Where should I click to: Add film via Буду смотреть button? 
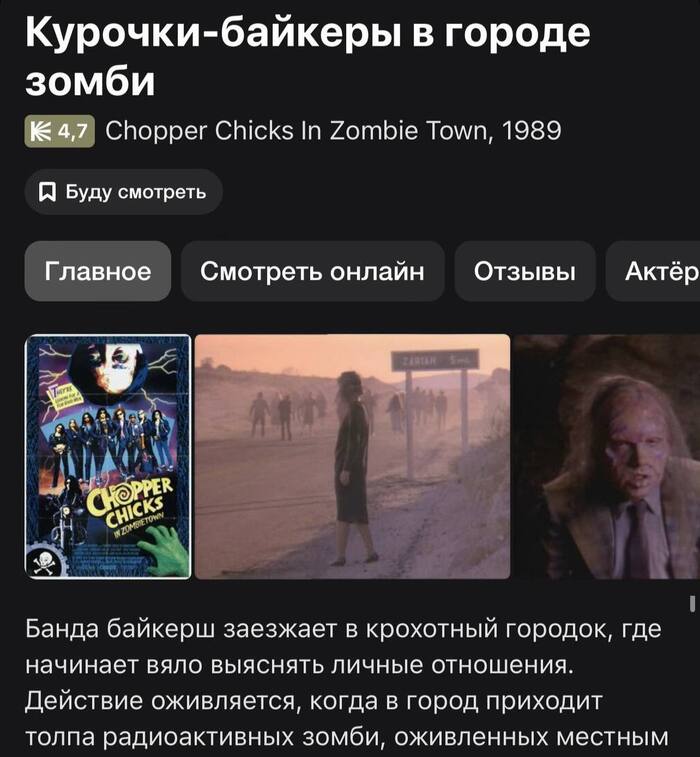click(x=123, y=191)
